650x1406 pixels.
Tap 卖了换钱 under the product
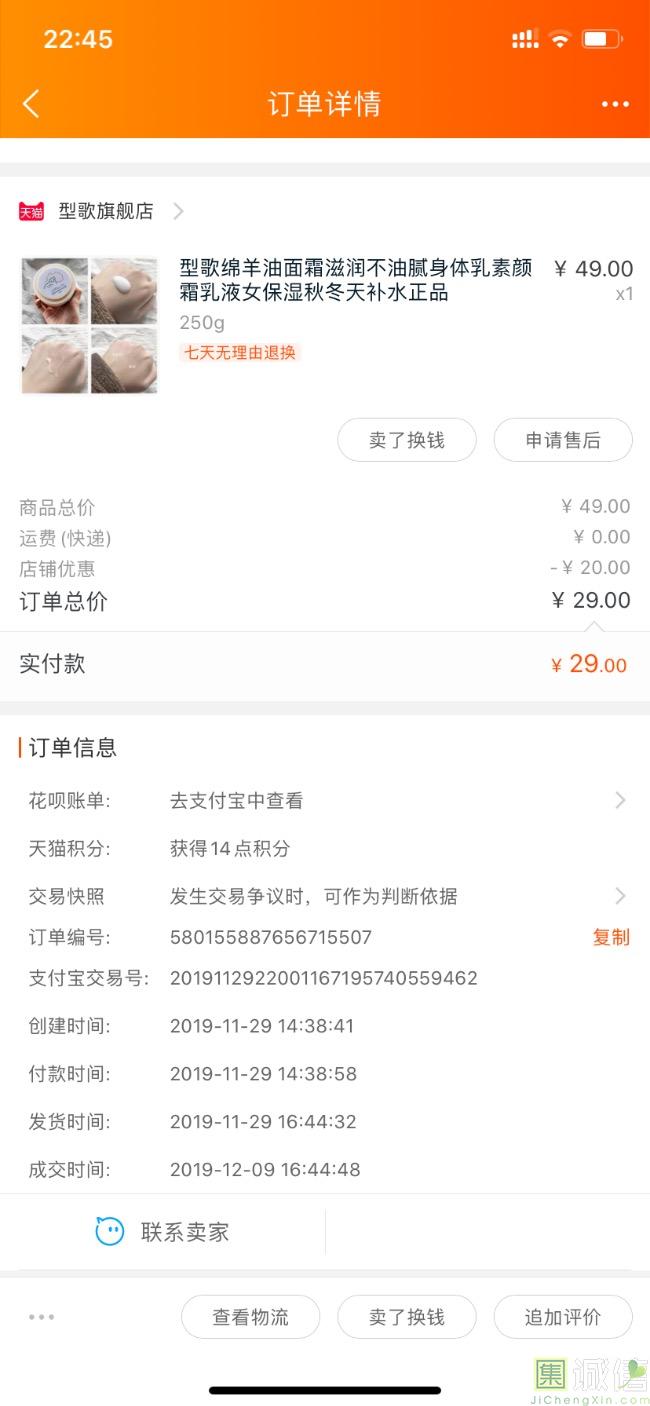coord(406,440)
